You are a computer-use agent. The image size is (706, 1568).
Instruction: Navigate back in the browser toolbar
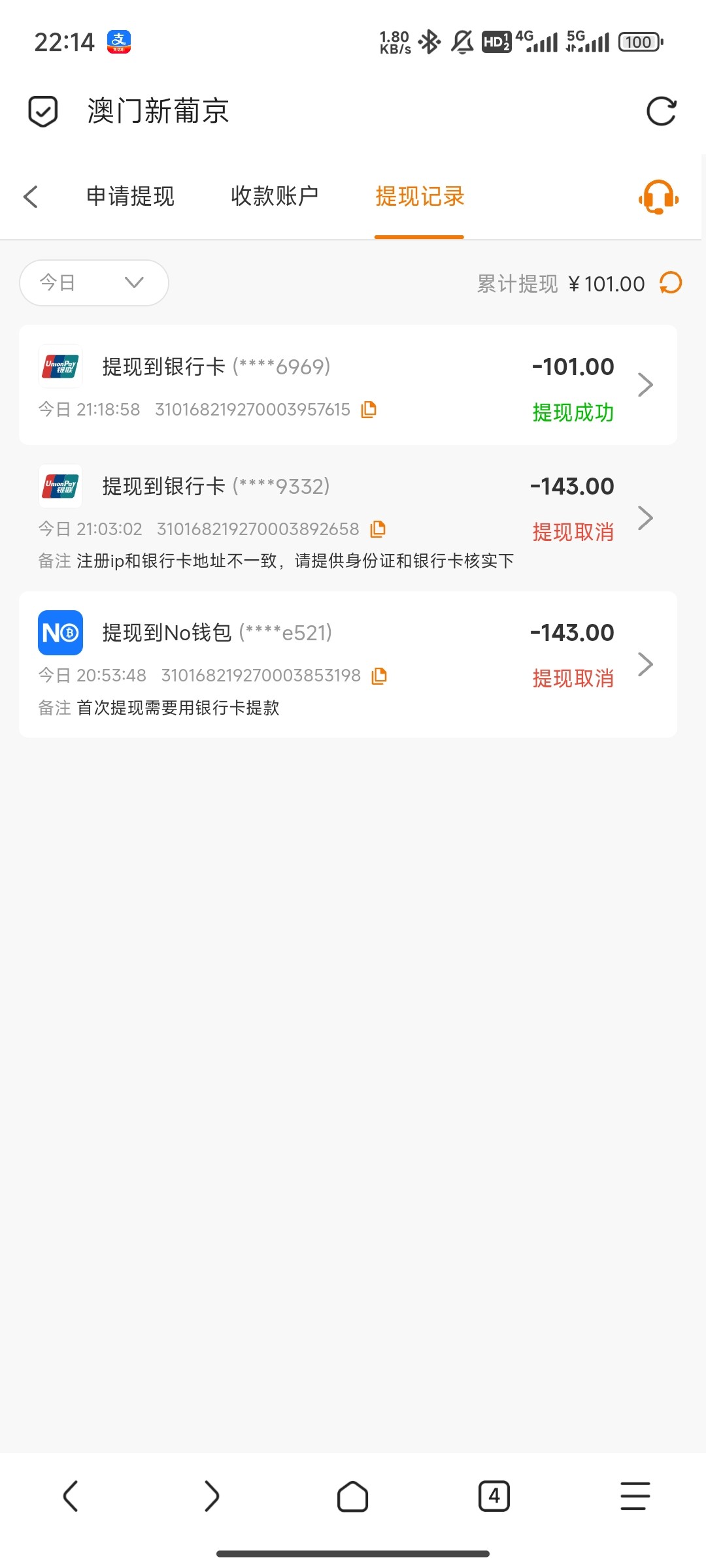pyautogui.click(x=71, y=1496)
